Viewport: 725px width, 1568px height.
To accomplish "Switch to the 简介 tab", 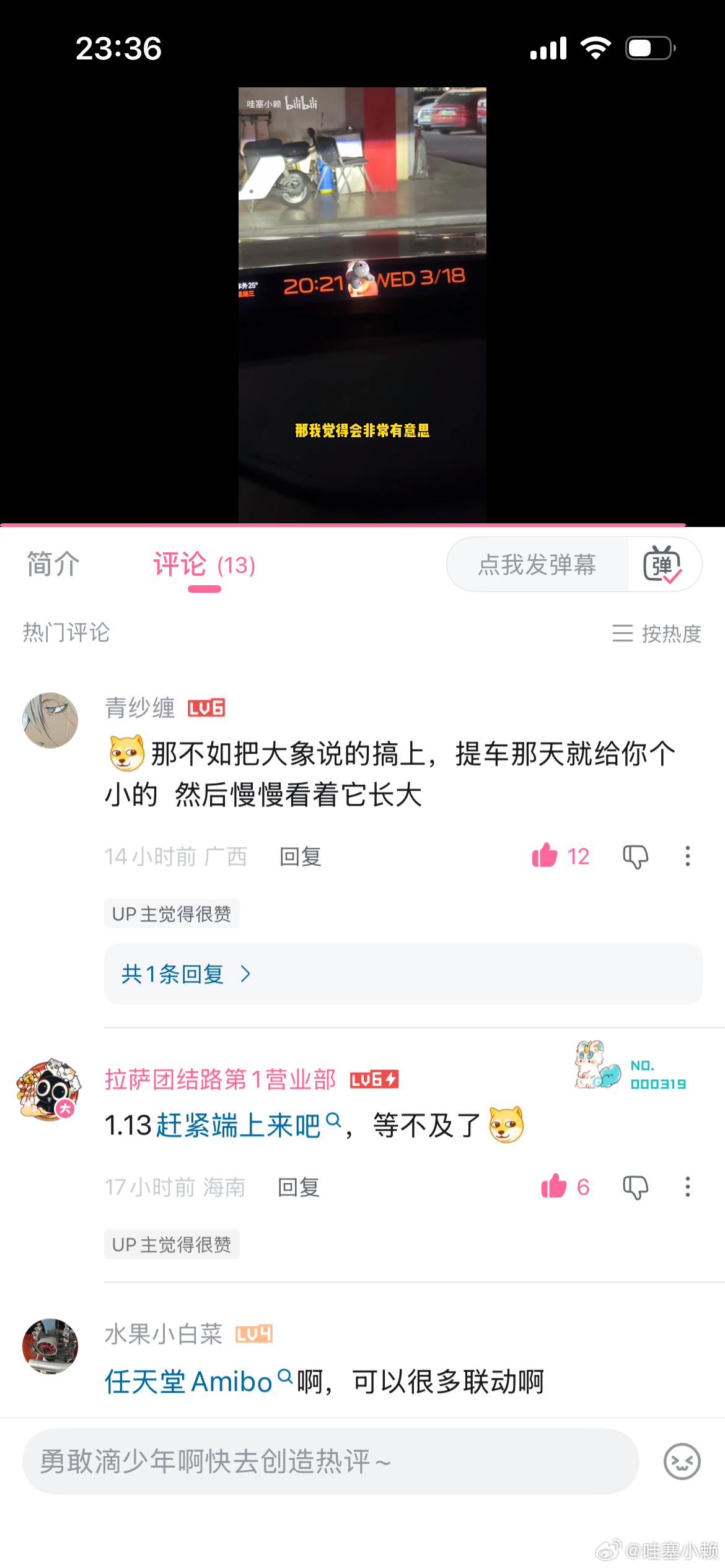I will coord(51,564).
